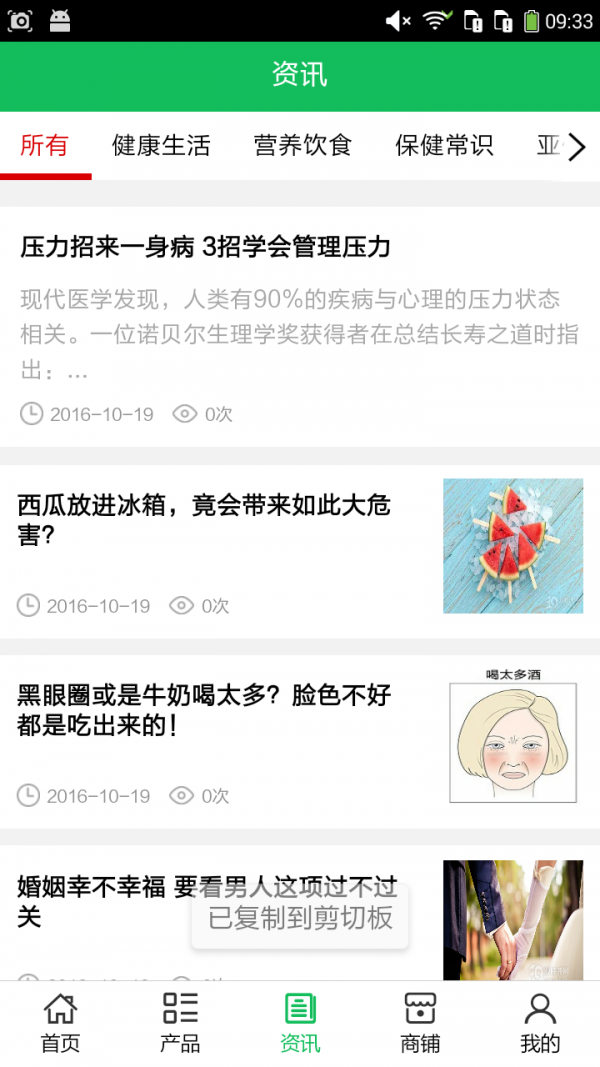Image resolution: width=600 pixels, height=1067 pixels.
Task: Switch to the 所有 tab
Action: (x=45, y=146)
